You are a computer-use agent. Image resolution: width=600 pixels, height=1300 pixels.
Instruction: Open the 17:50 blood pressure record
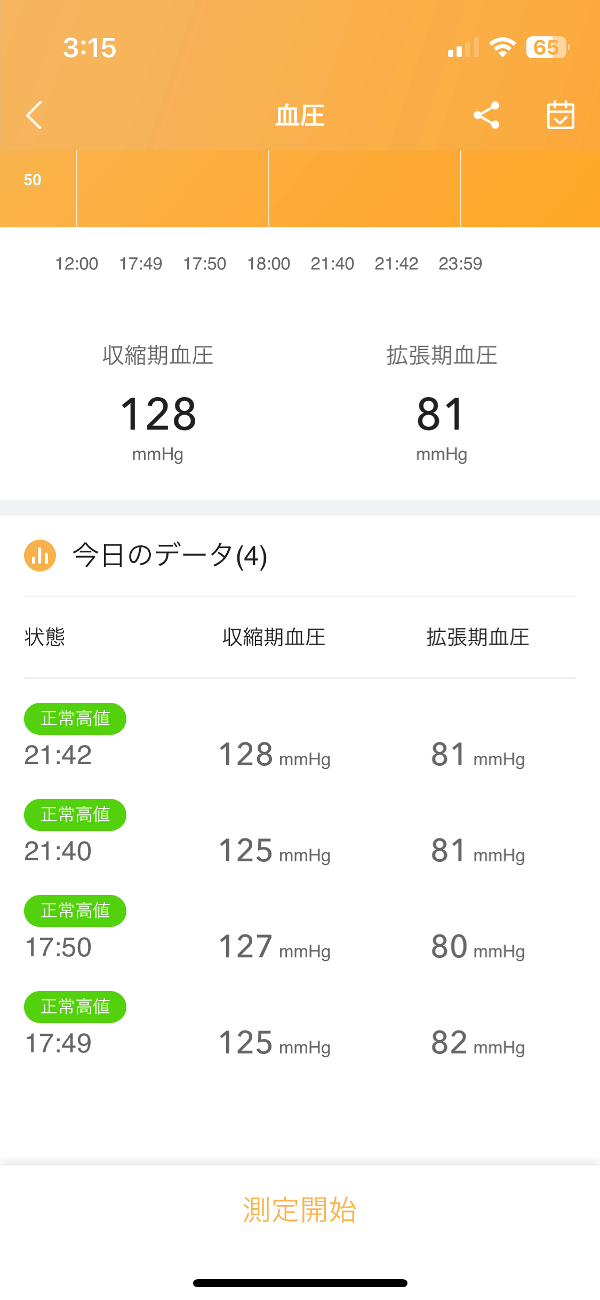click(300, 930)
